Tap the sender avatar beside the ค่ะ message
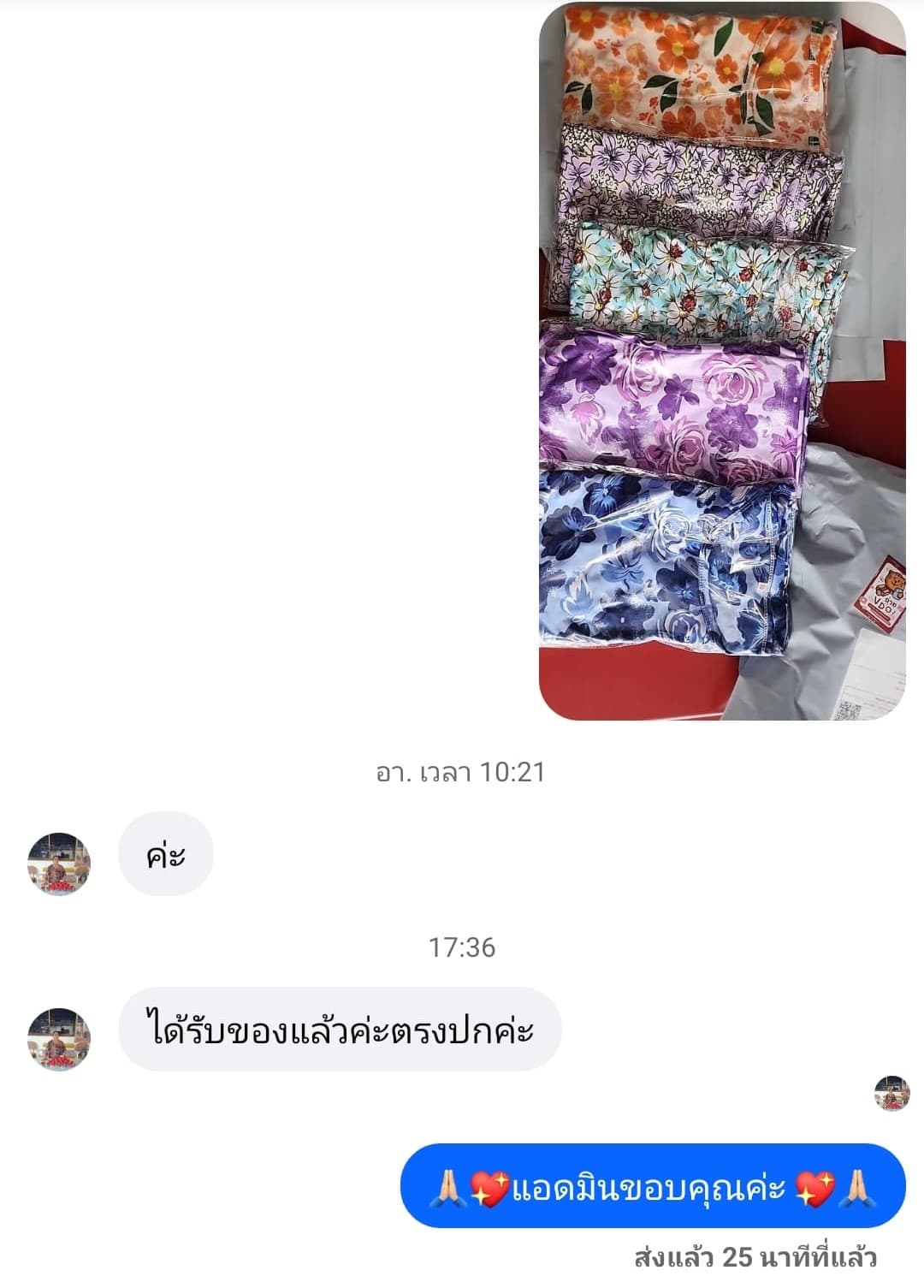924x1288 pixels. (59, 864)
